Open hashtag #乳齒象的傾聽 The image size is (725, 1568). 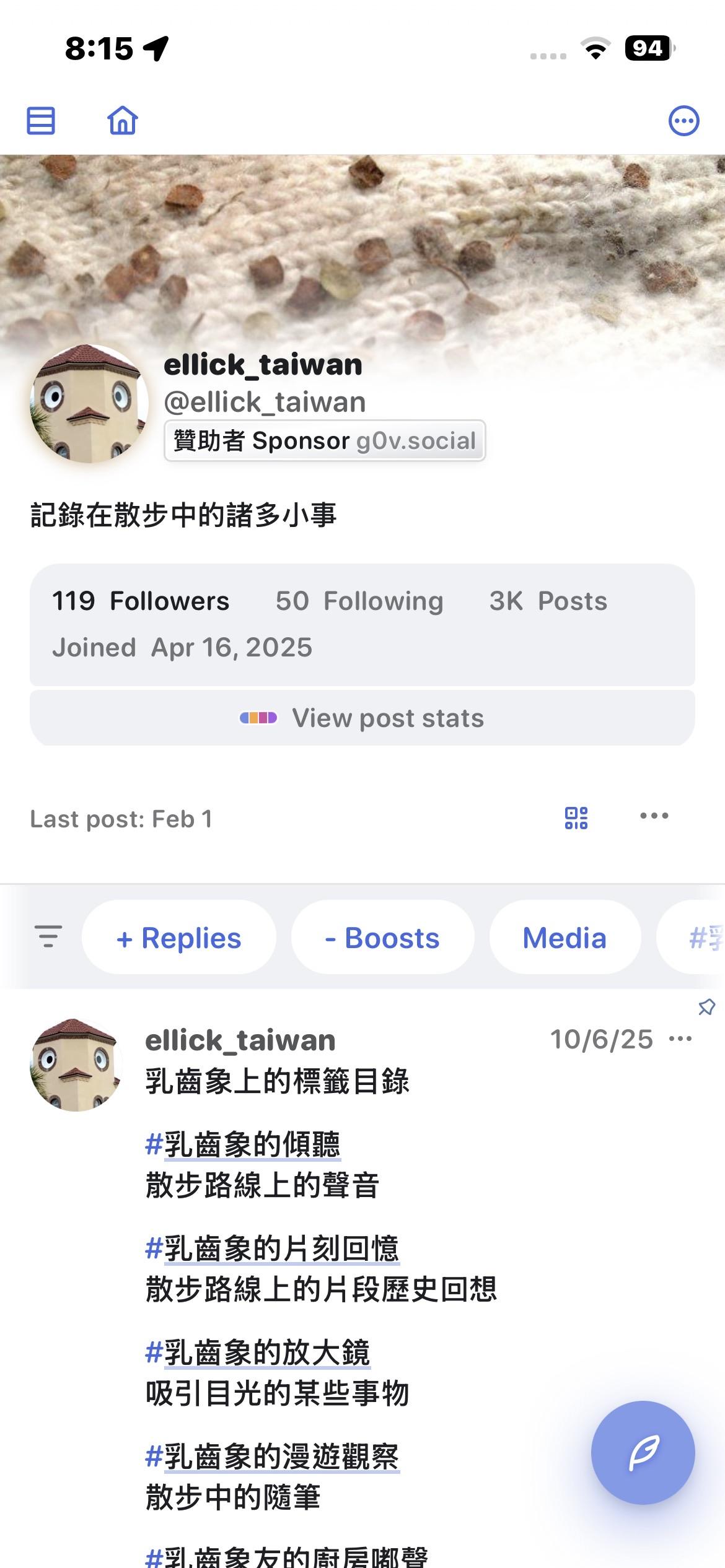243,1144
